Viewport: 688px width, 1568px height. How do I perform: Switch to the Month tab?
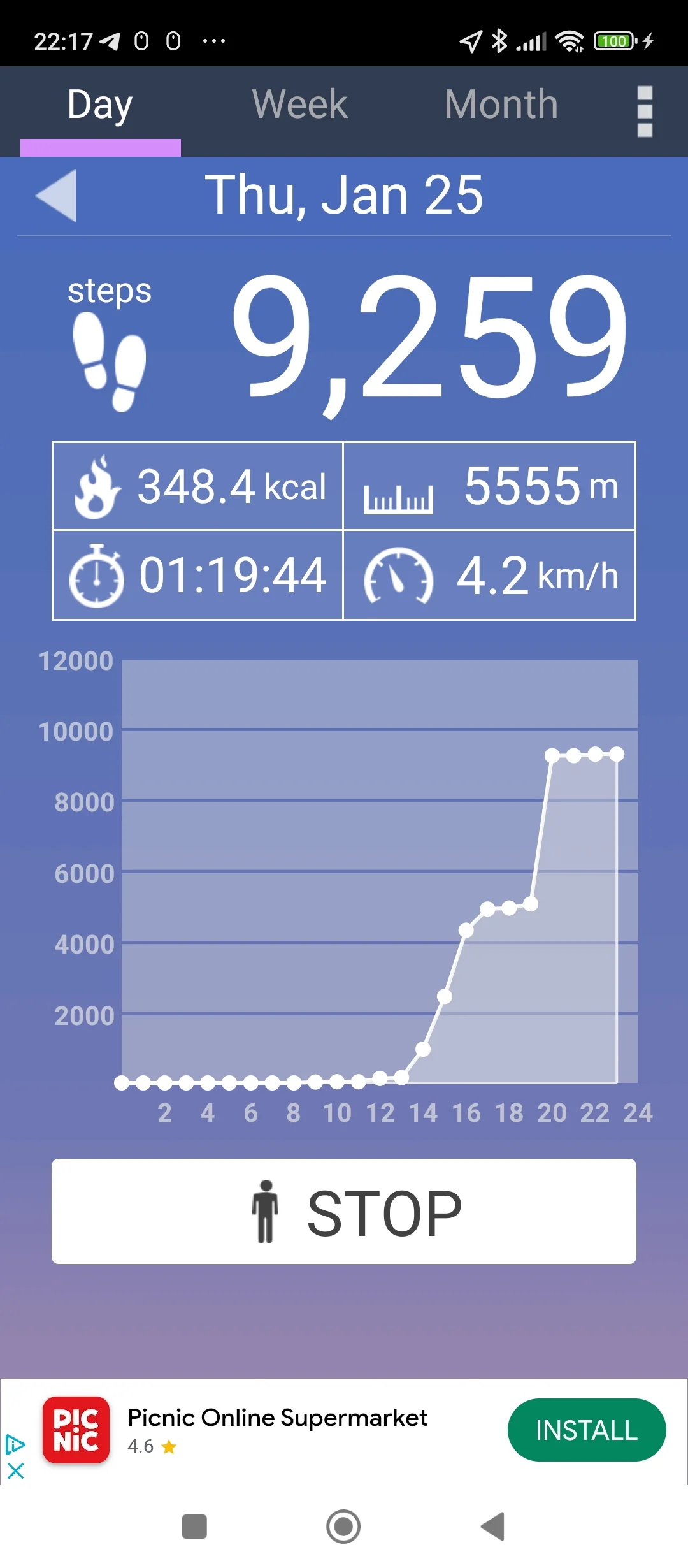501,105
